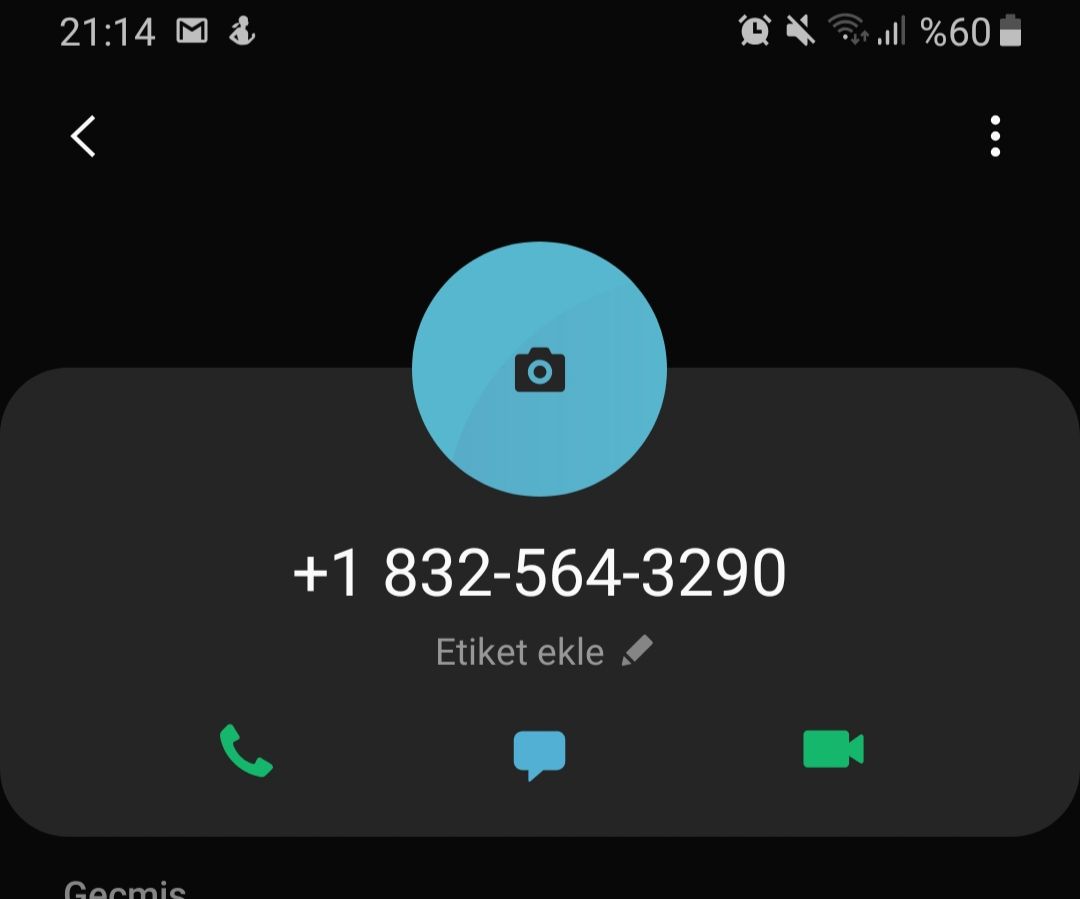Screen dimensions: 1080x899
Task: Start a video call with the camera icon
Action: [x=833, y=749]
